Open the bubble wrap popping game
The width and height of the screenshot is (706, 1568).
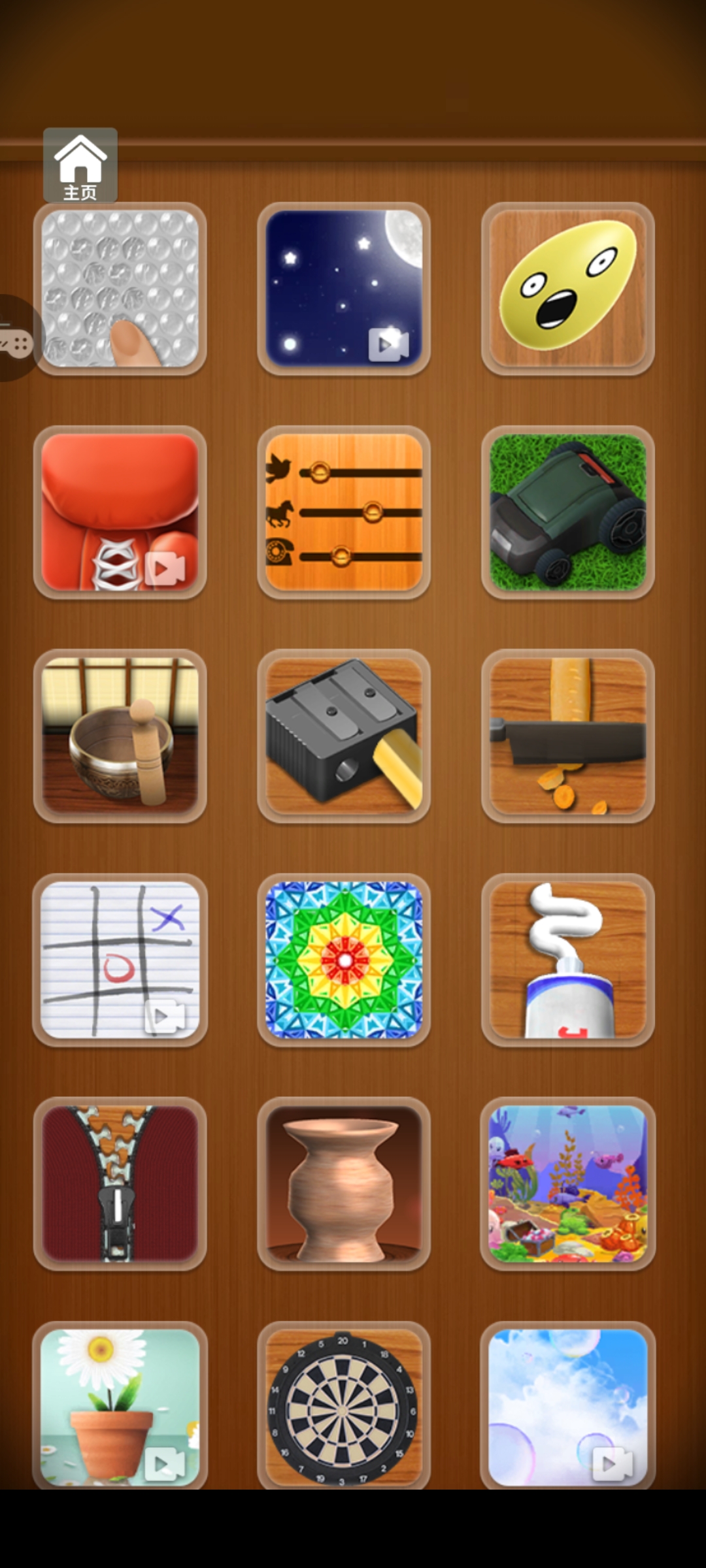tap(120, 289)
